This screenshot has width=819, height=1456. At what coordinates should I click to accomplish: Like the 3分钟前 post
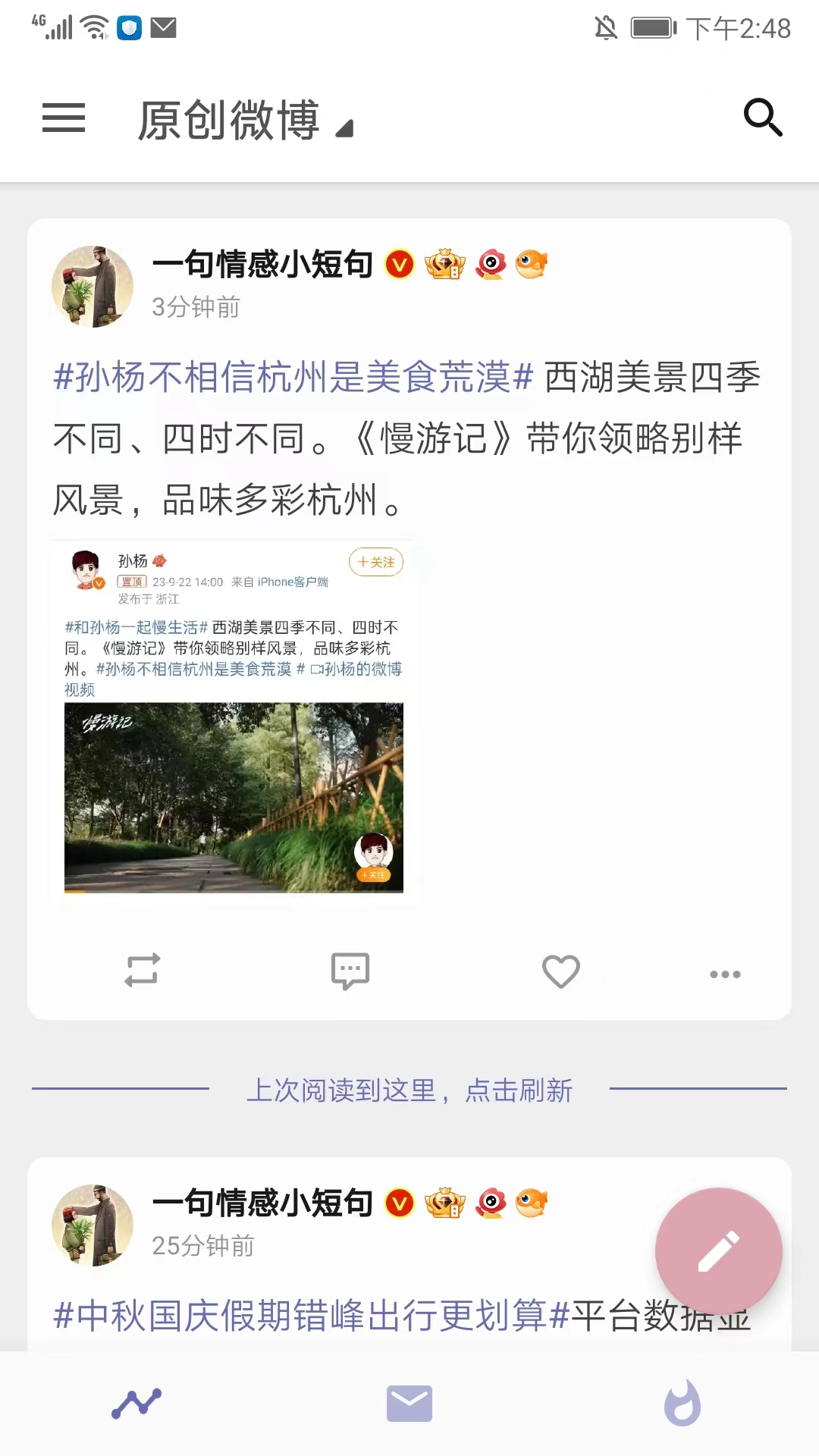561,971
